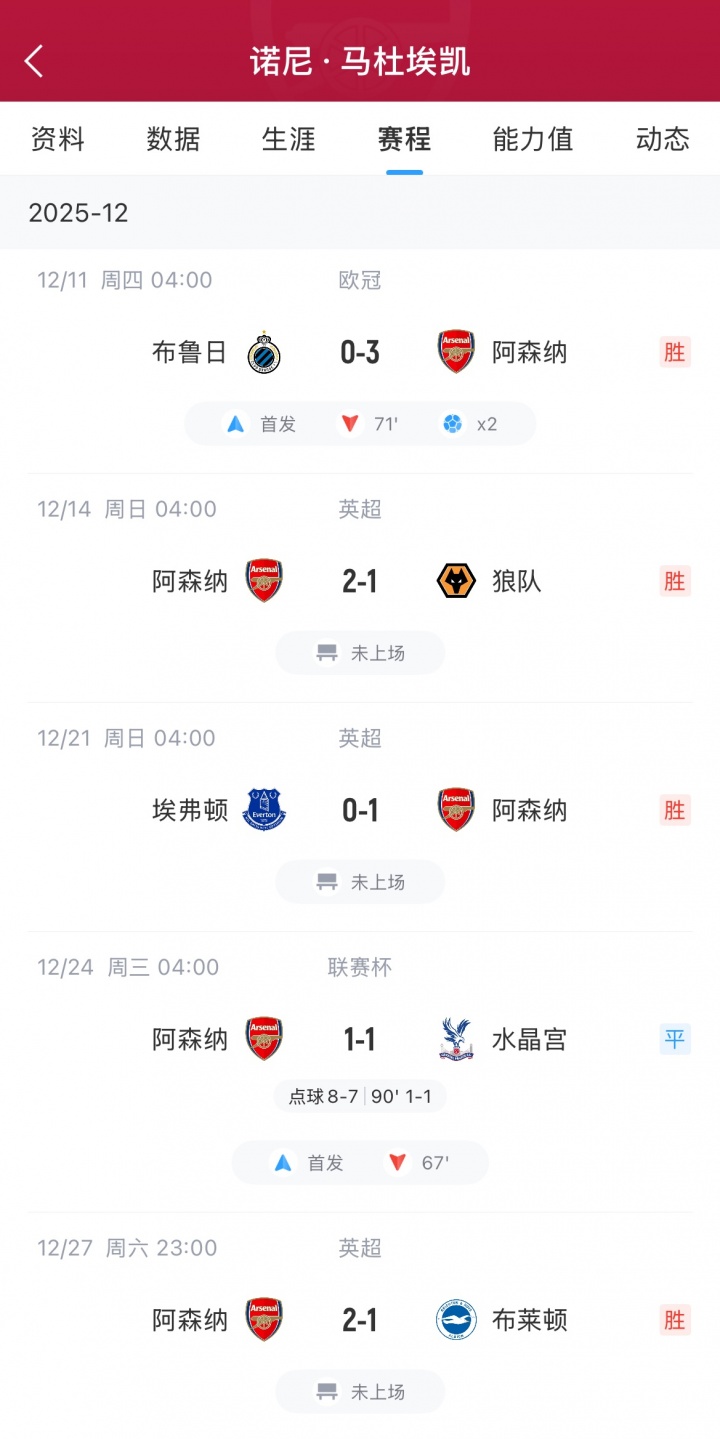Viewport: 720px width, 1439px height.
Task: View the 阿森纳 vs 布莱顿 match
Action: [360, 1321]
